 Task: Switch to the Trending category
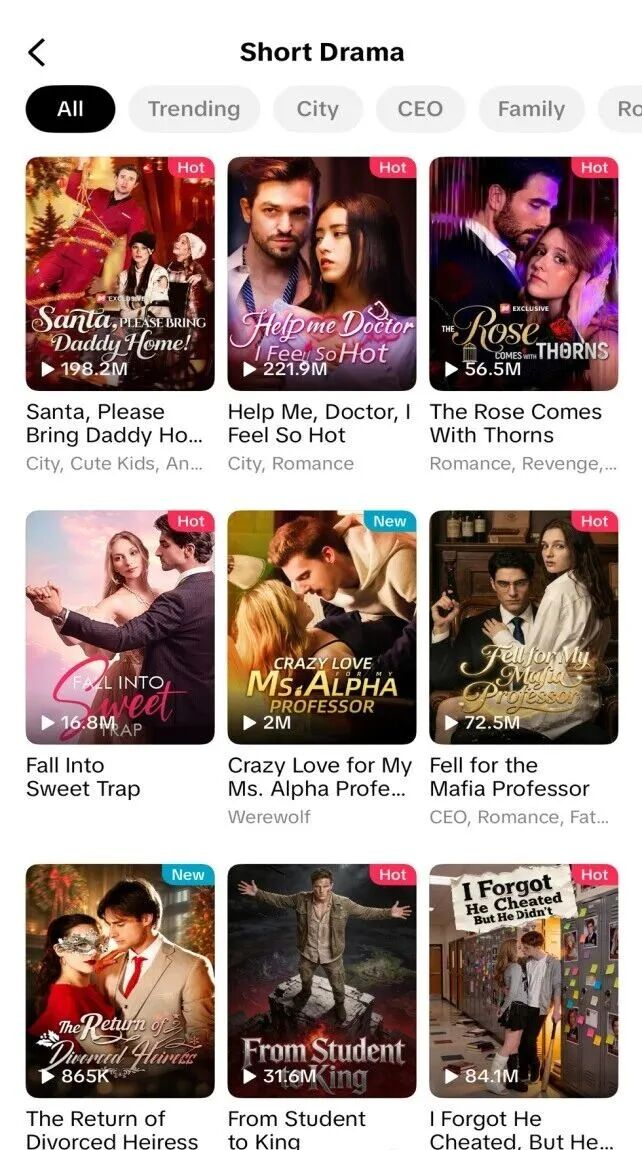point(194,109)
